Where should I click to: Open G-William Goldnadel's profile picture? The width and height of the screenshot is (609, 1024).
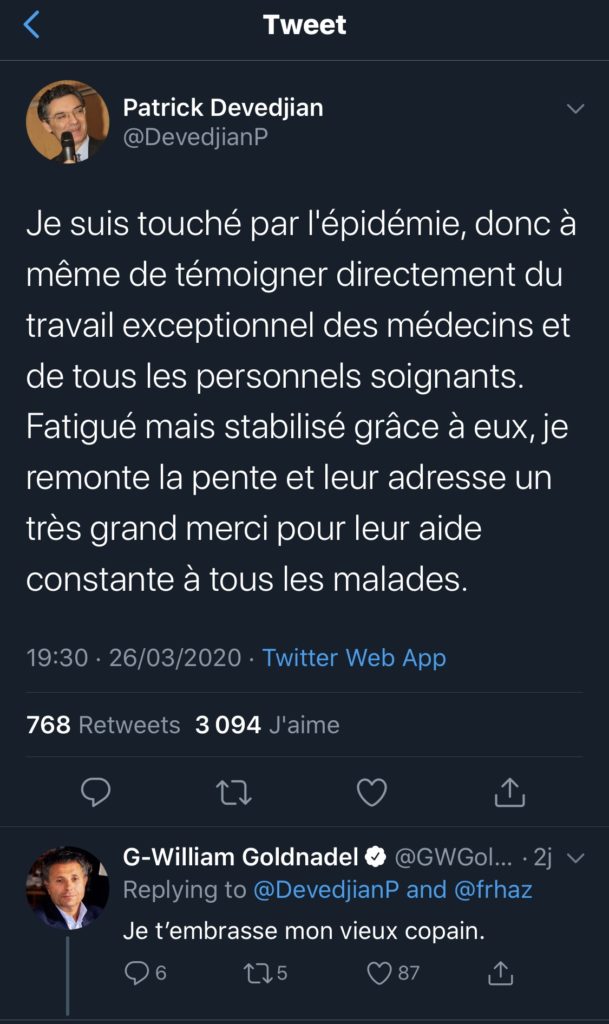[67, 888]
